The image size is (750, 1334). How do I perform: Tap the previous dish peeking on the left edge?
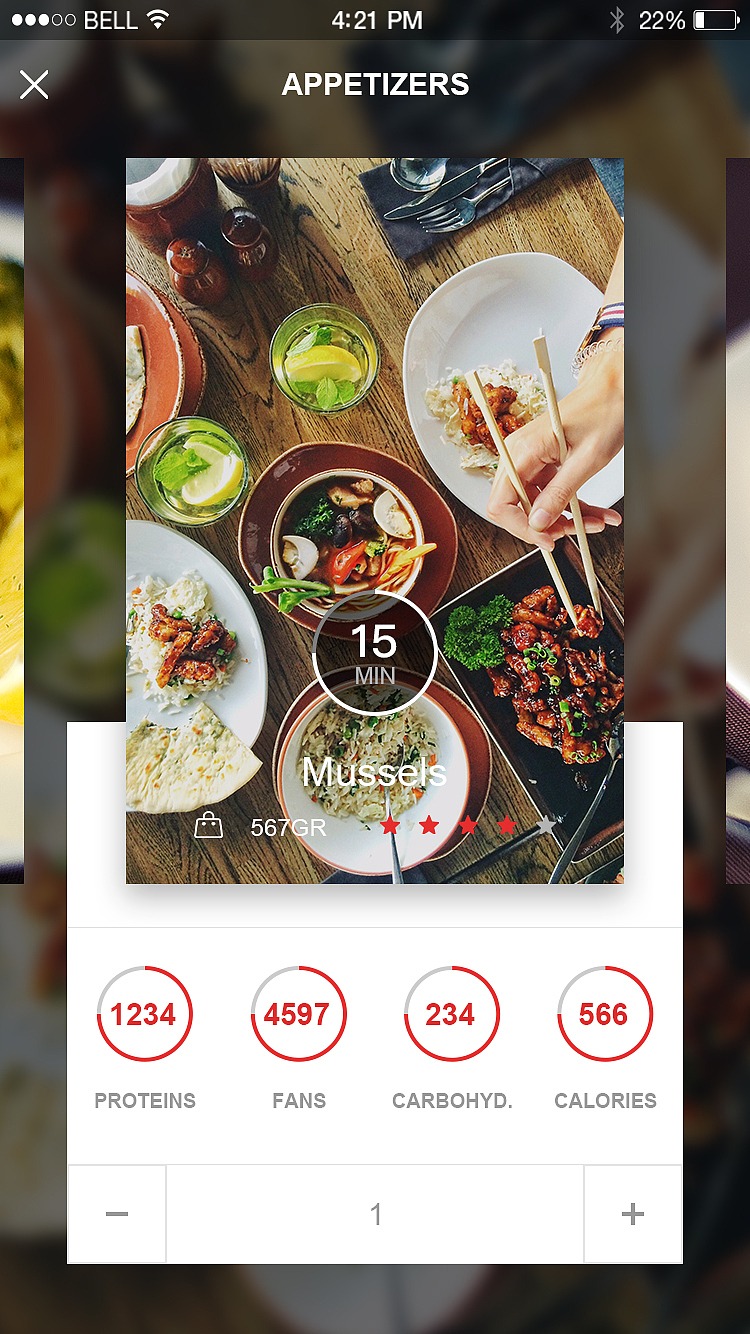point(10,520)
